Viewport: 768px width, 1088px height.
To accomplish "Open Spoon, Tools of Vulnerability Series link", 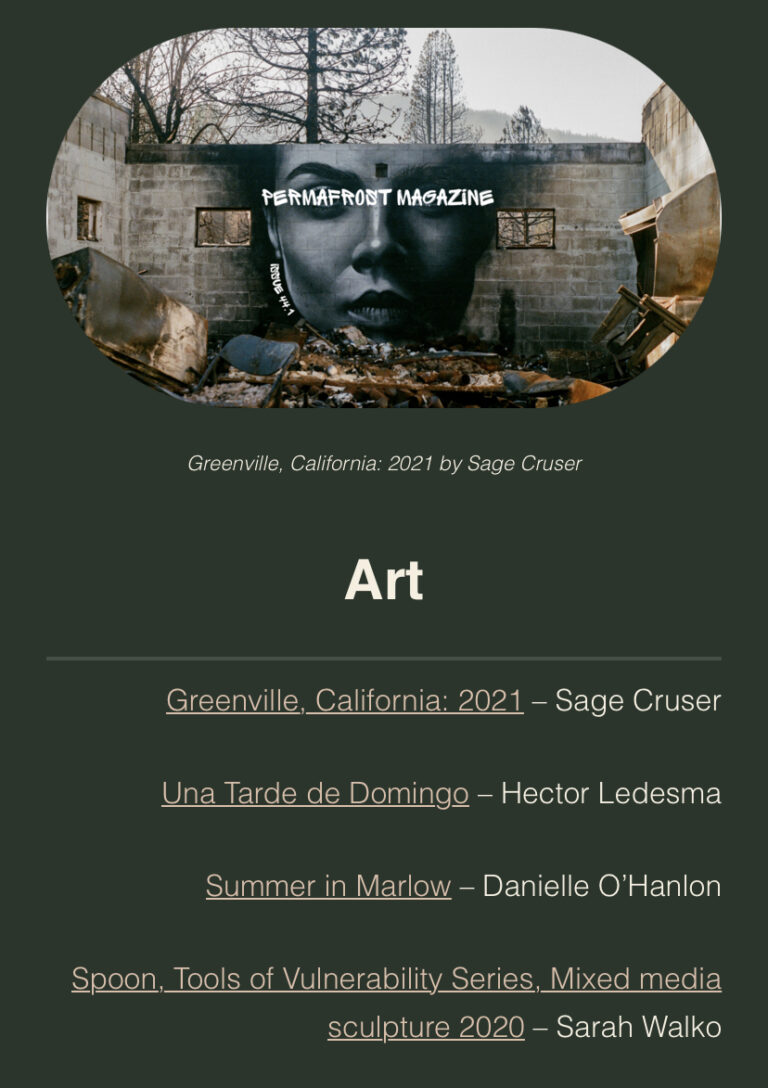I will coord(396,979).
